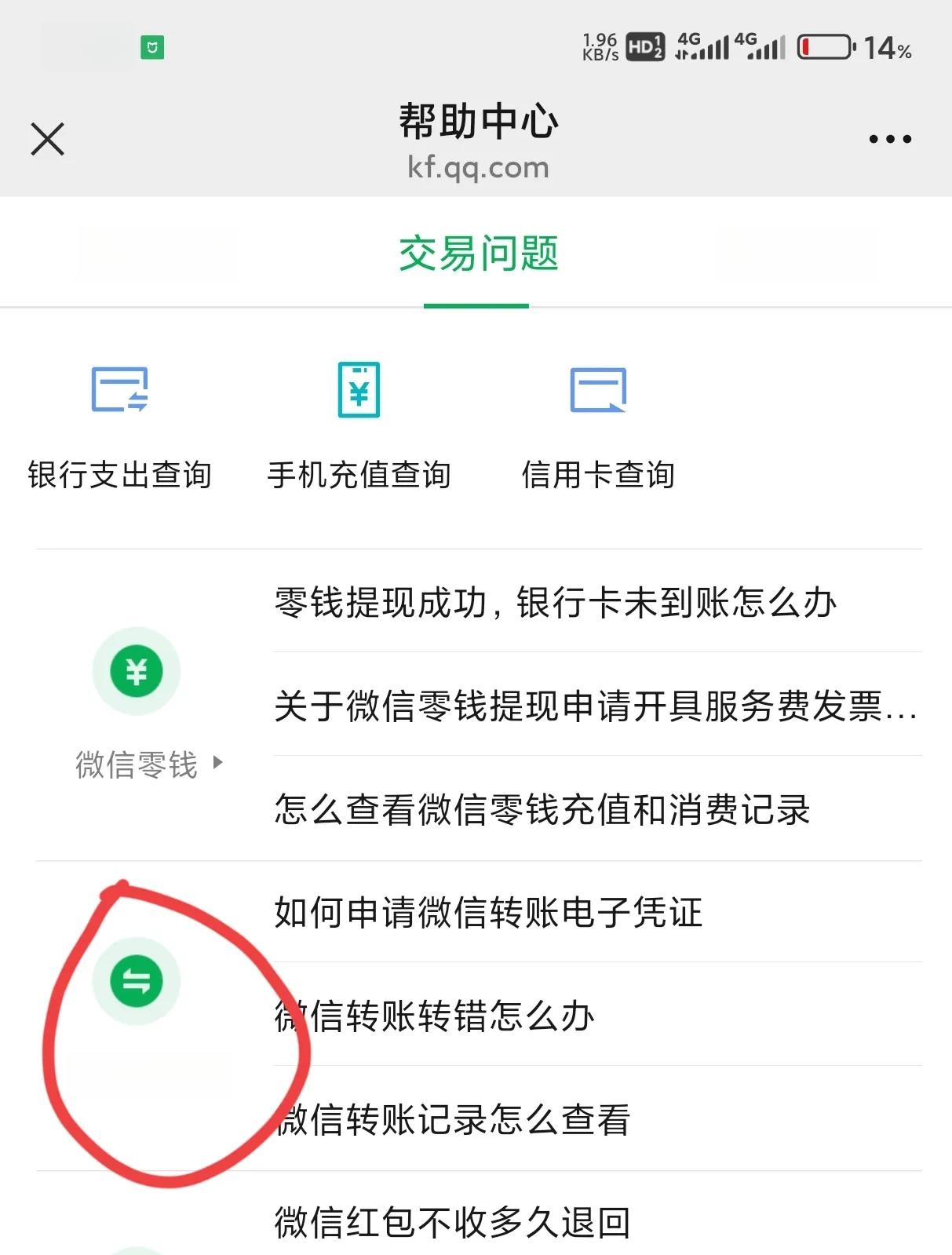The height and width of the screenshot is (1255, 952).
Task: Open the three-dot overflow menu
Action: click(890, 140)
